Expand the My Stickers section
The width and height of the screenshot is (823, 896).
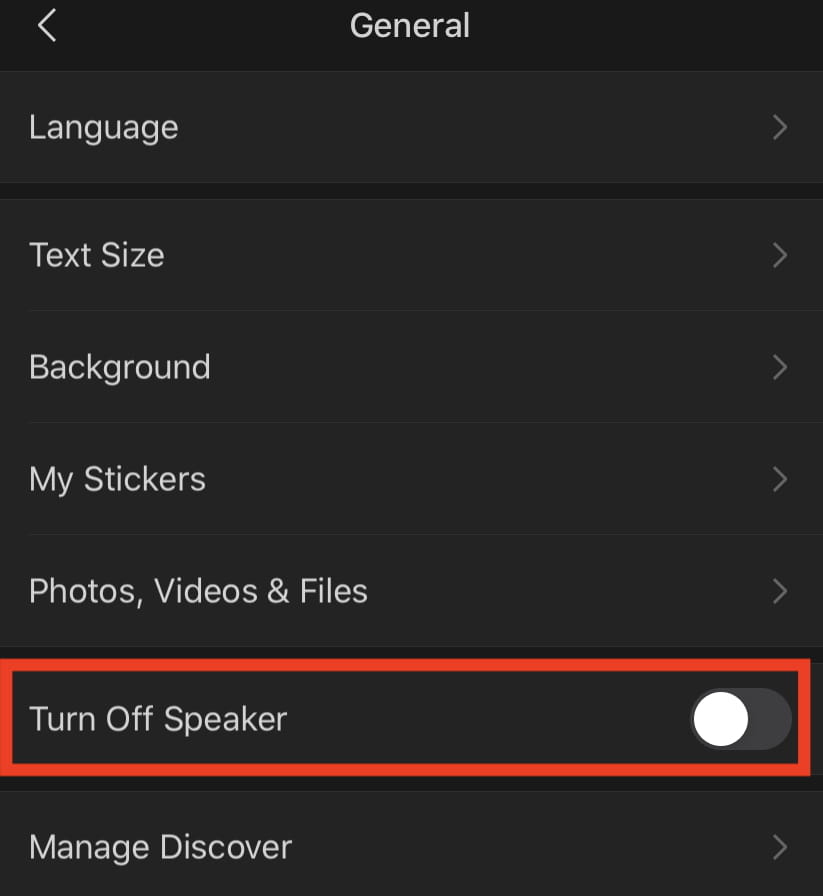[x=400, y=480]
